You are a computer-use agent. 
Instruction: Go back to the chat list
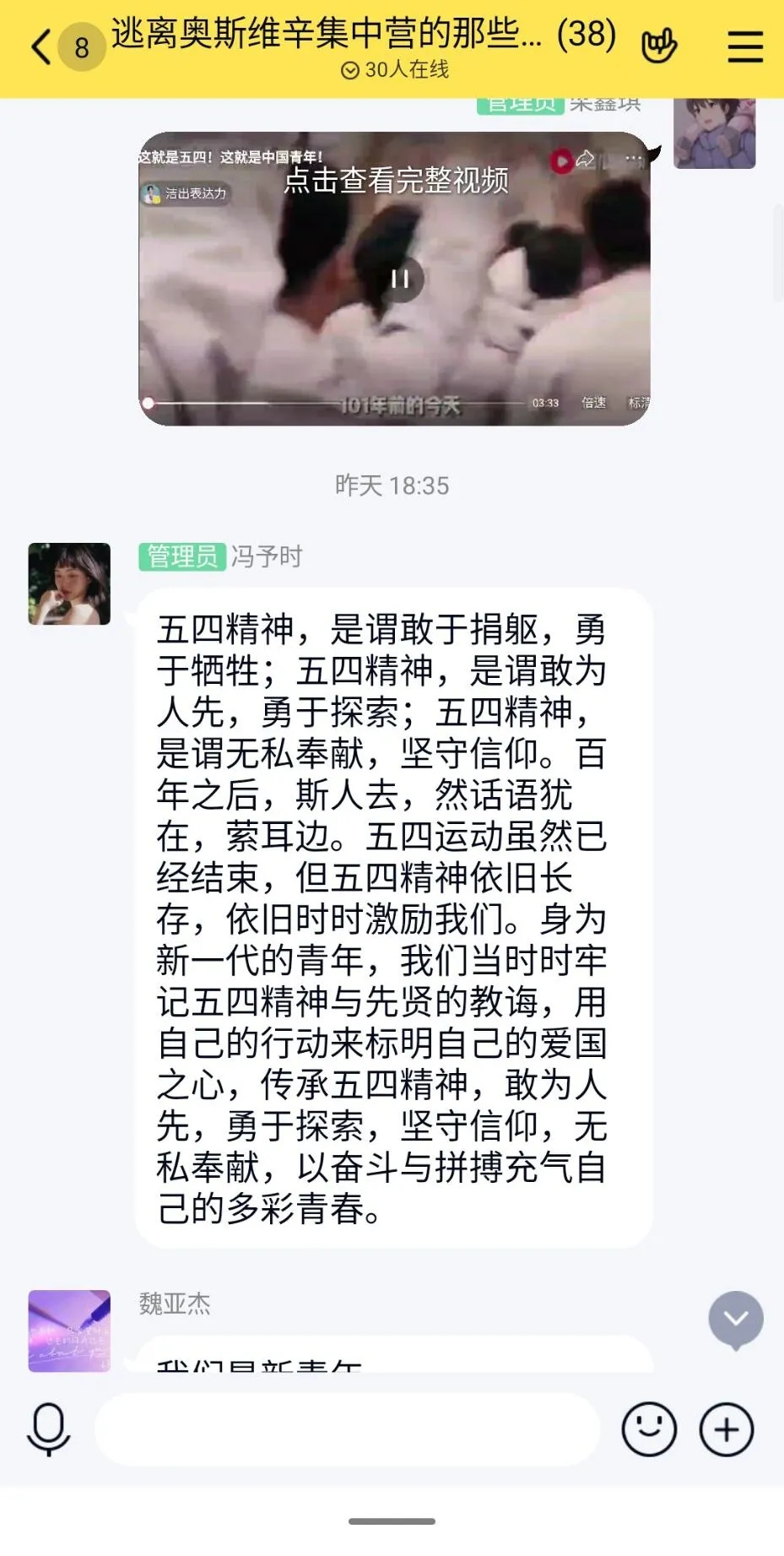[x=41, y=46]
